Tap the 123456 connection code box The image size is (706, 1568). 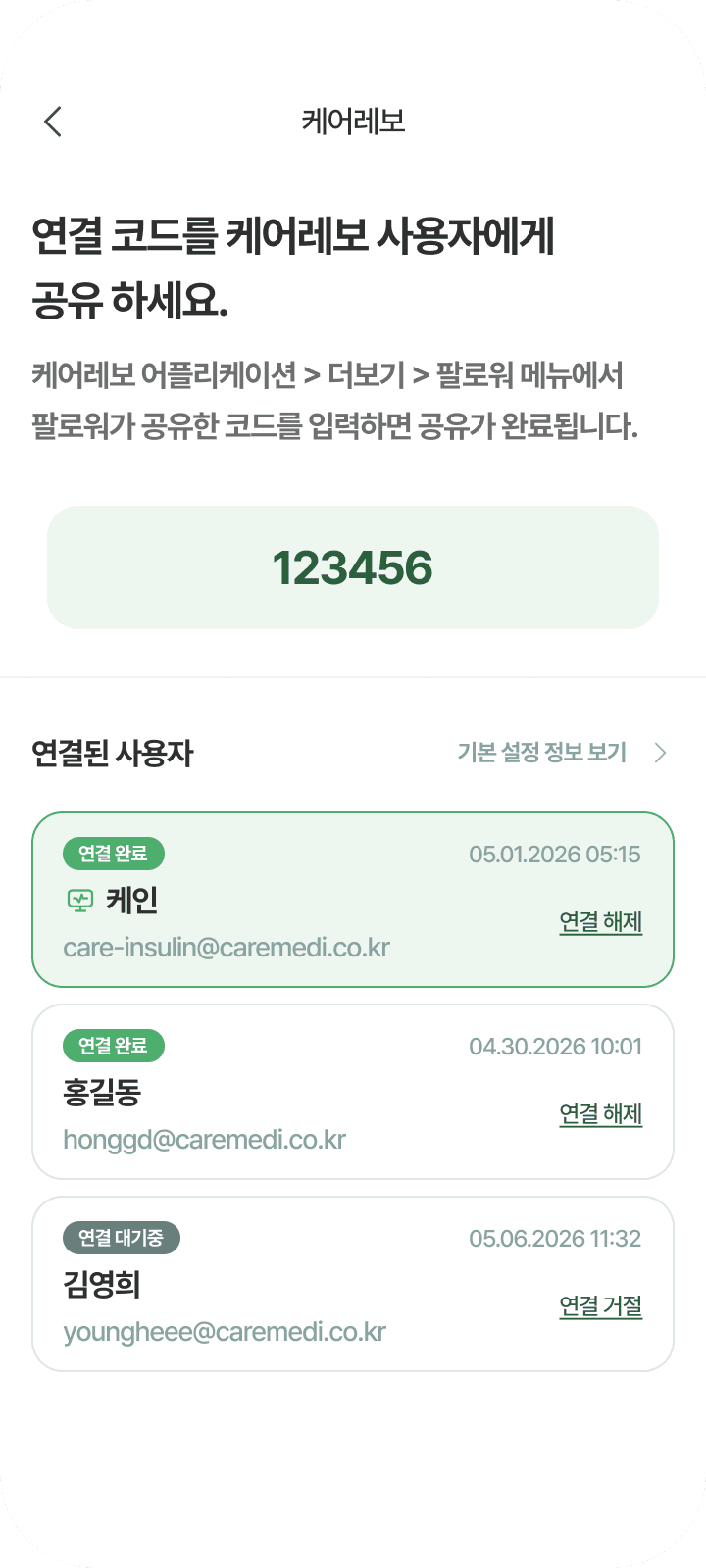point(353,567)
